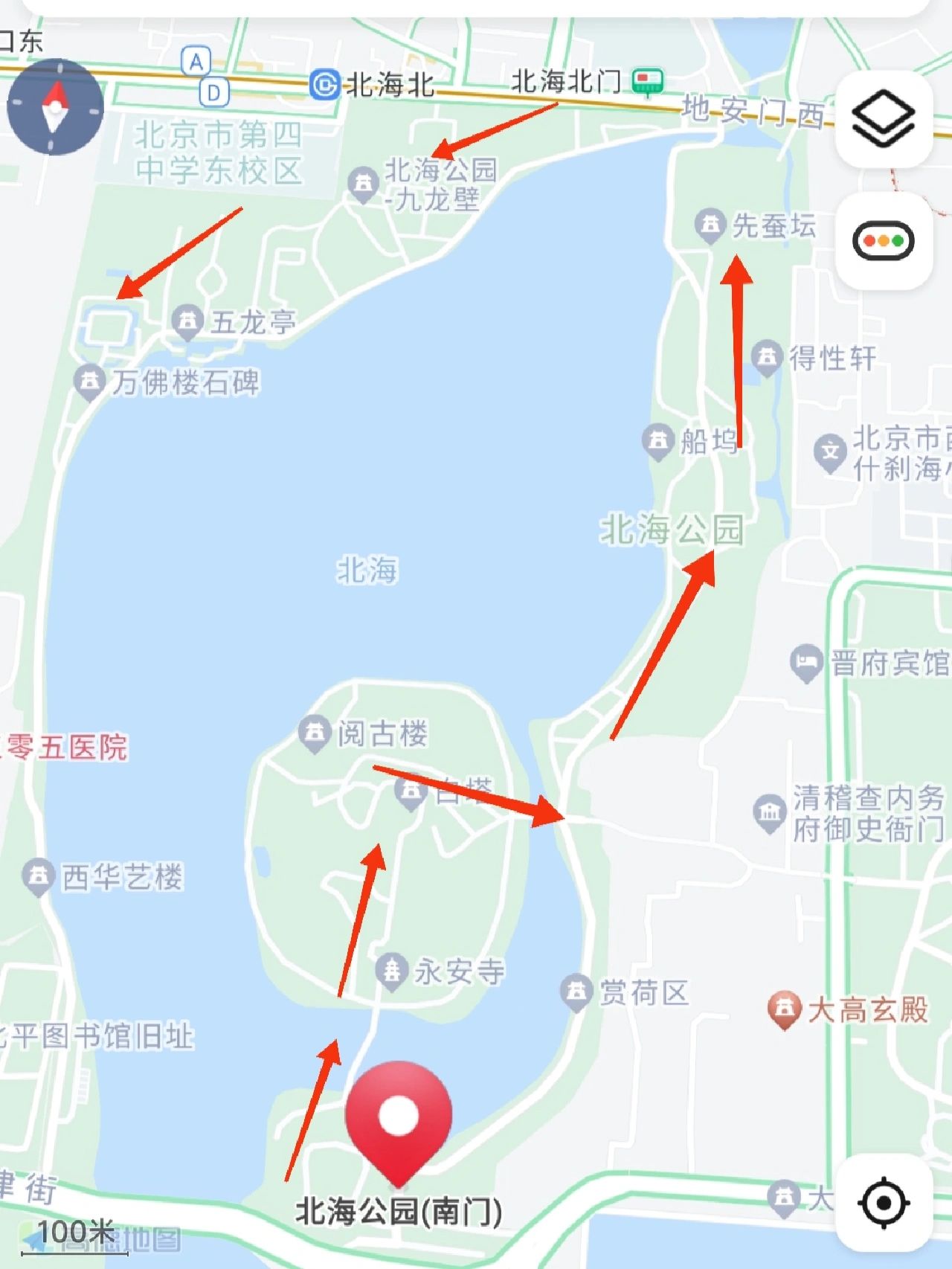This screenshot has width=952, height=1269.
Task: Open the 五龙亭 point of interest
Action: (x=187, y=321)
